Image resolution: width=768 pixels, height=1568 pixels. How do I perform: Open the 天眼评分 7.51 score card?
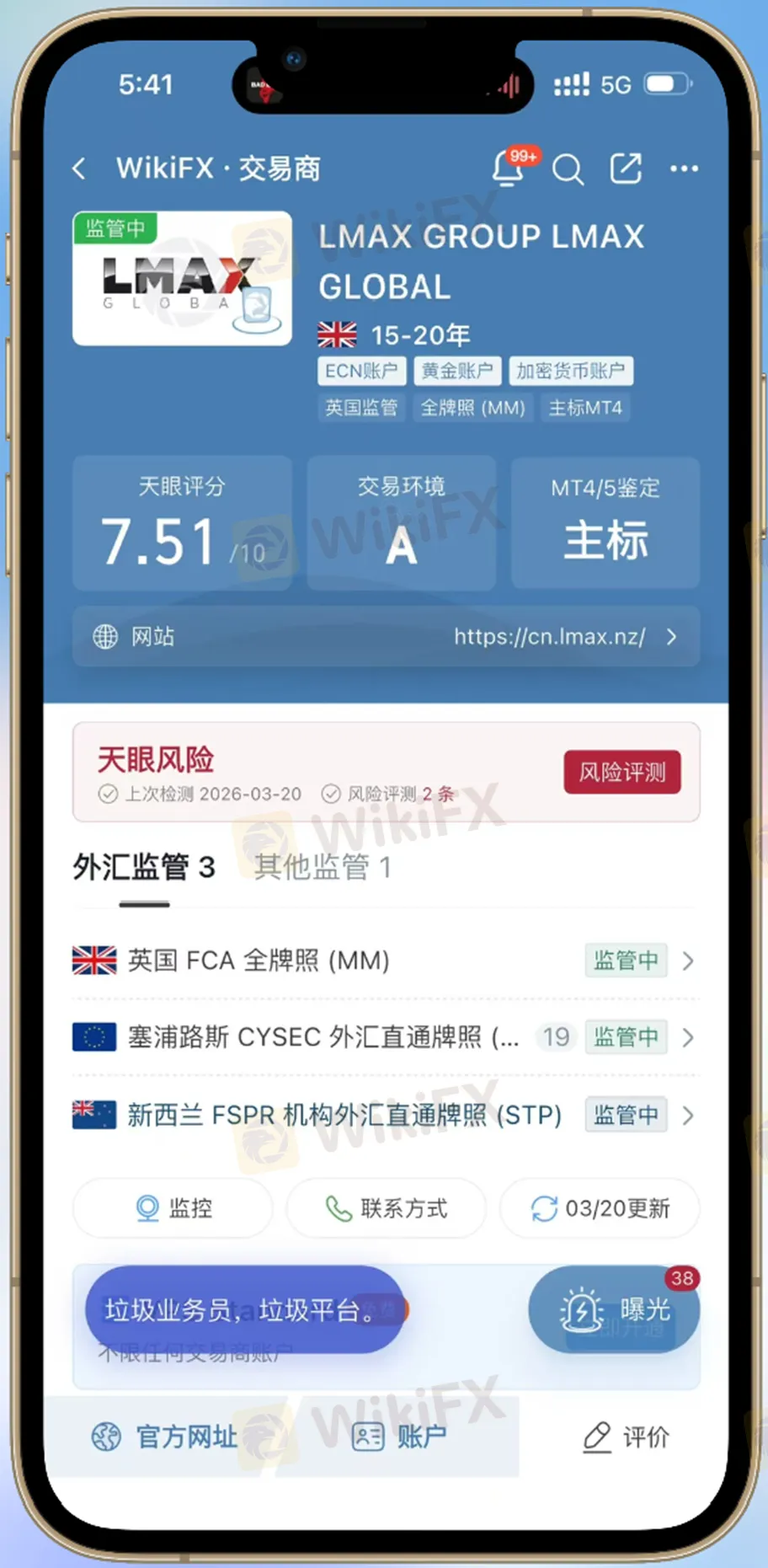[x=182, y=523]
